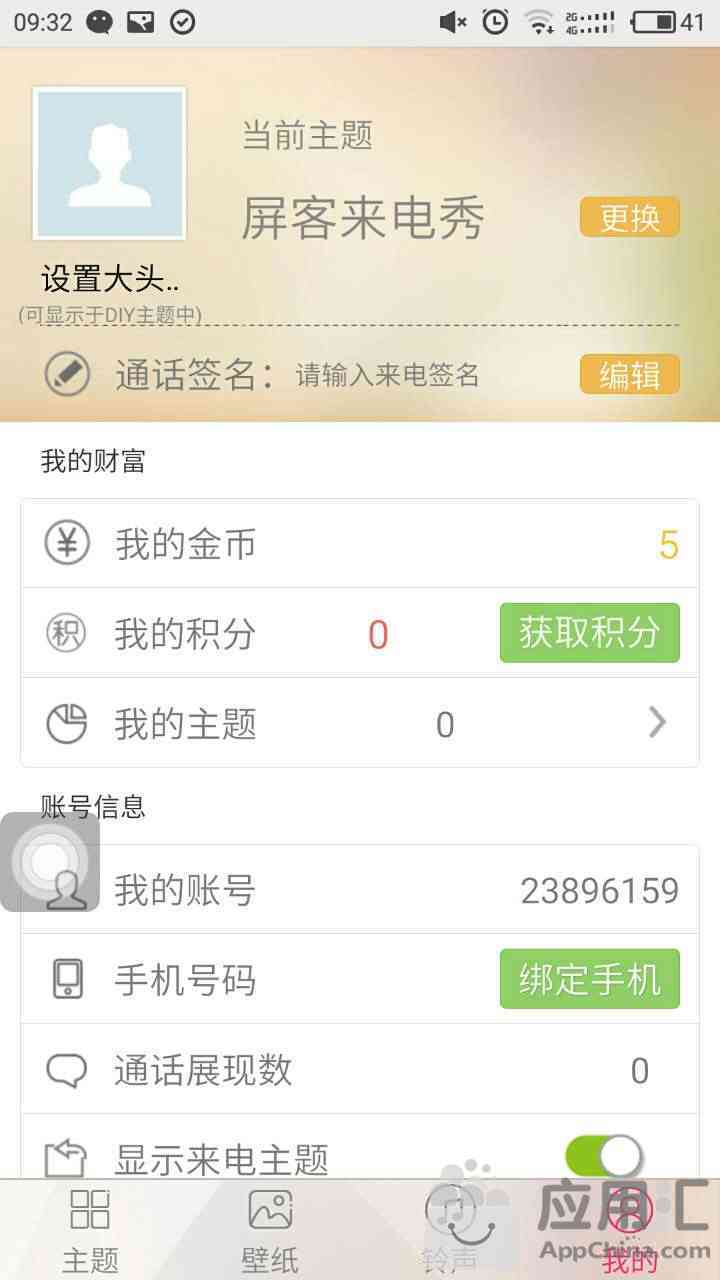This screenshot has width=720, height=1280.
Task: Switch to the 壁纸 tab
Action: point(270,1230)
